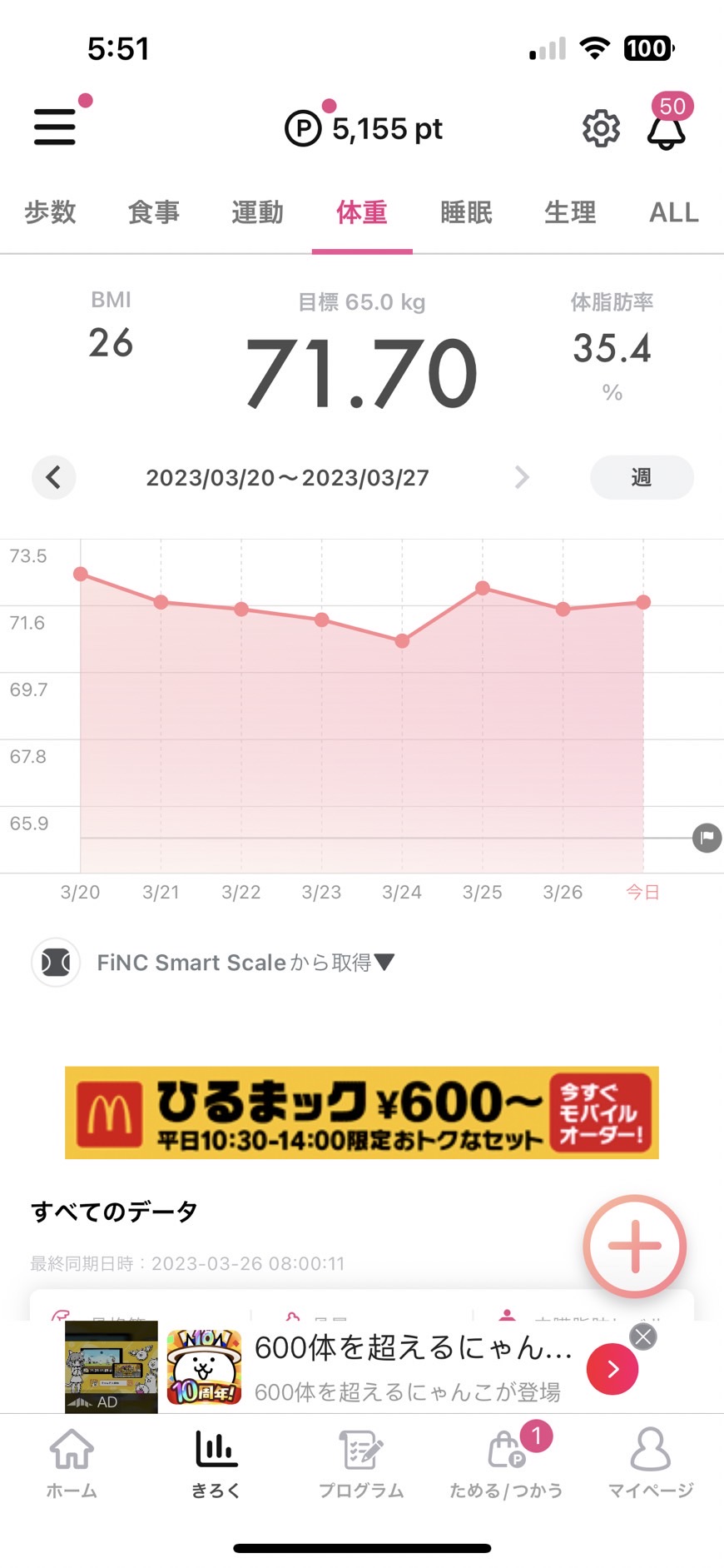724x1568 pixels.
Task: Switch to the 運動 tab
Action: (258, 212)
